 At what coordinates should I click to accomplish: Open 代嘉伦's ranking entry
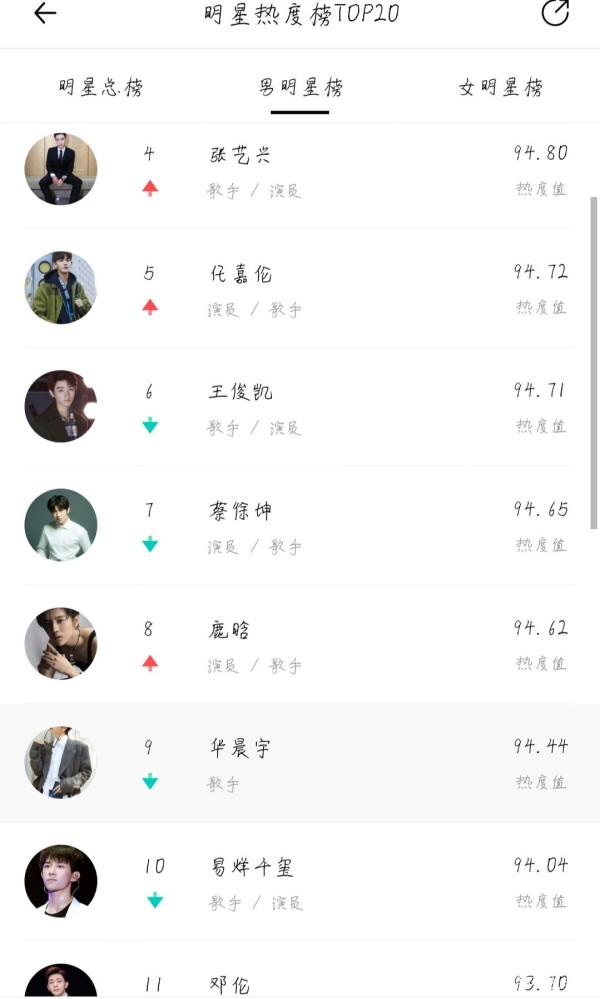300,289
